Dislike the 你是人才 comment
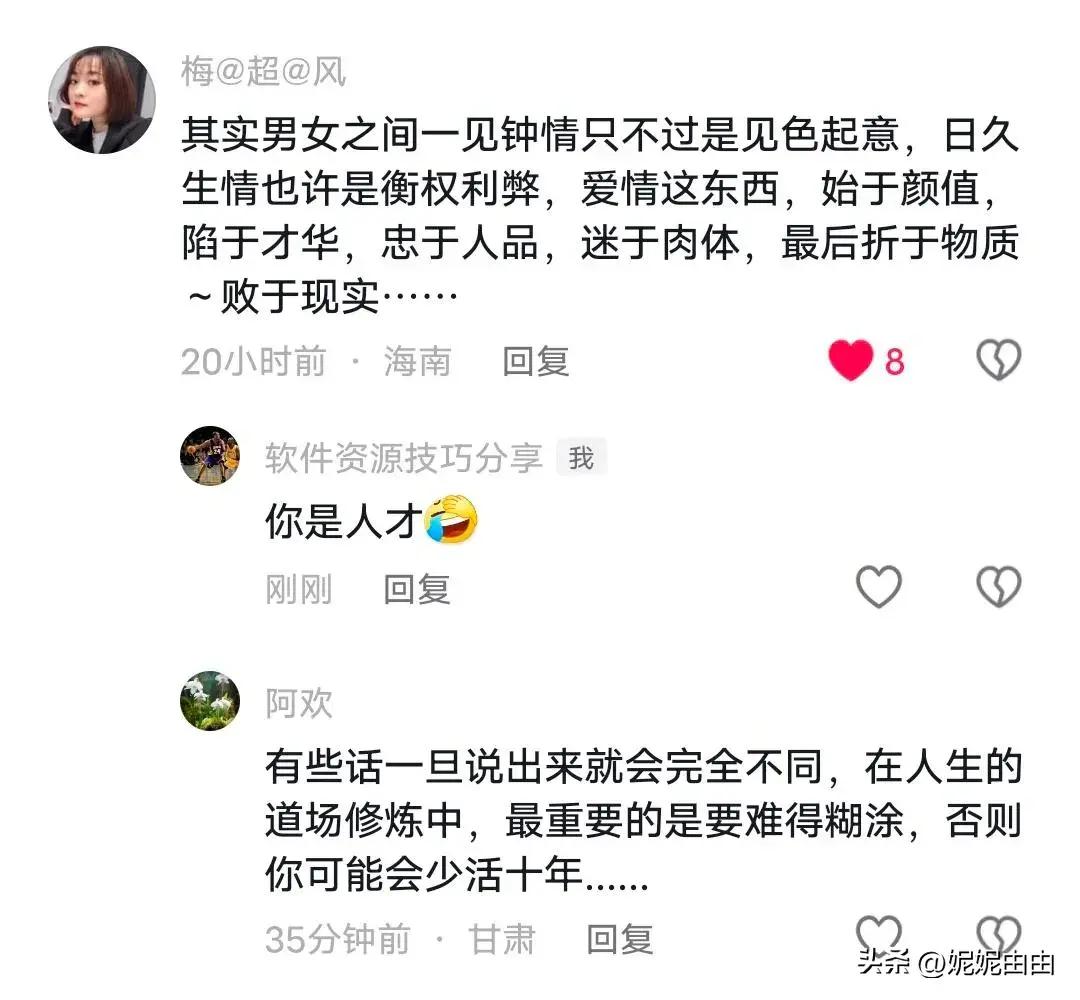This screenshot has height=1000, width=1080. (x=998, y=588)
